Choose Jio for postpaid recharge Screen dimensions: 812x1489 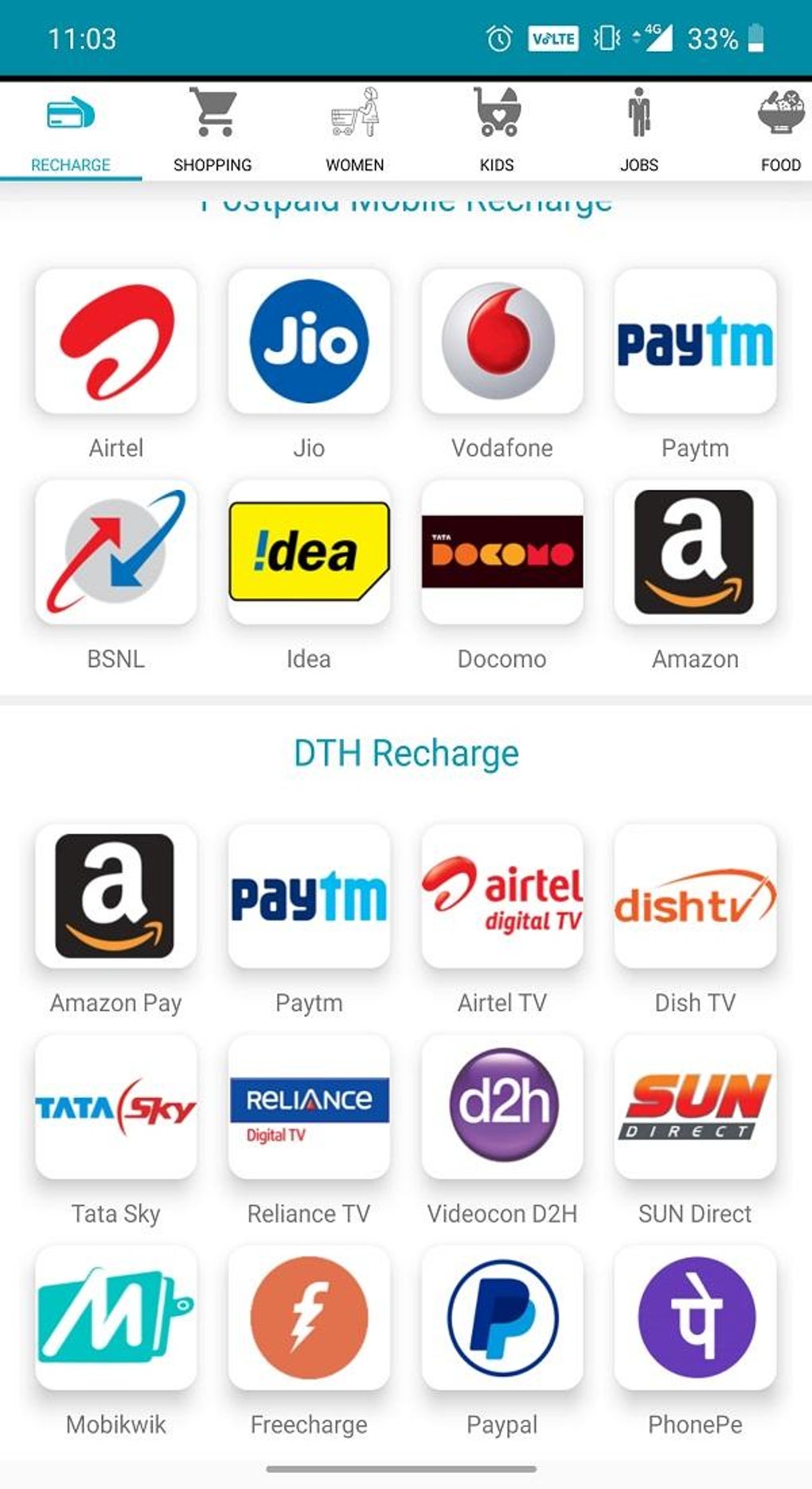coord(309,342)
